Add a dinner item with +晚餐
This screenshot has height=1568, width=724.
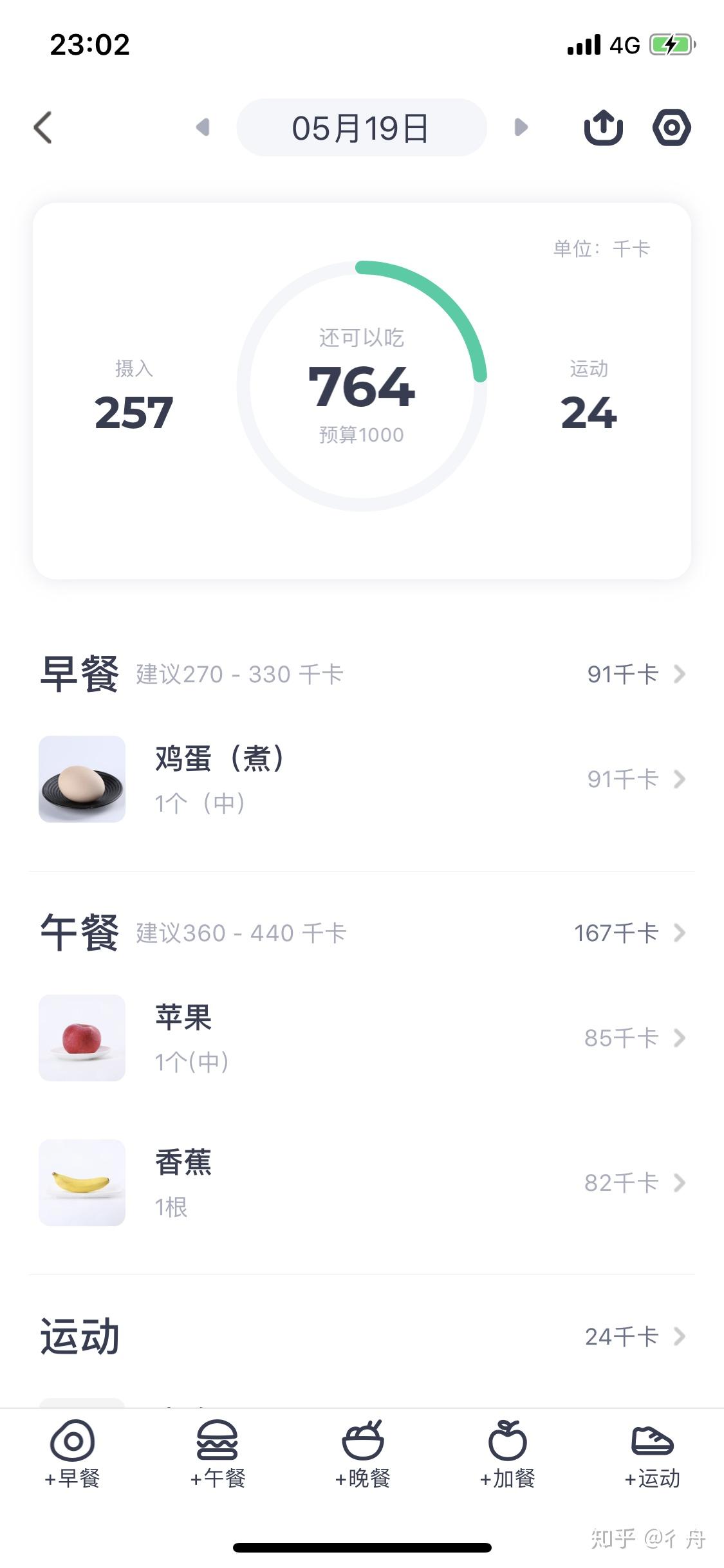coord(362,1455)
